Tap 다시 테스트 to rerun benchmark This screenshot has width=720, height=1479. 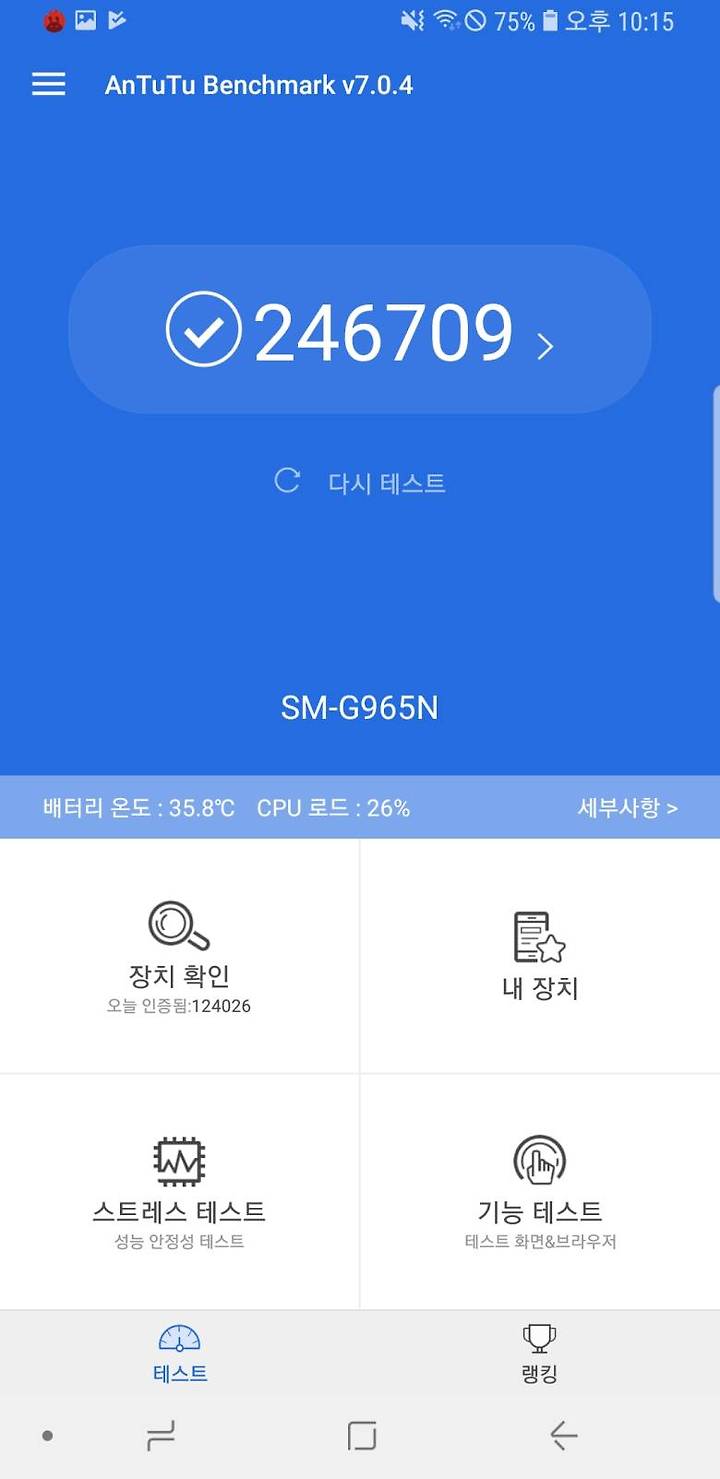click(x=360, y=483)
